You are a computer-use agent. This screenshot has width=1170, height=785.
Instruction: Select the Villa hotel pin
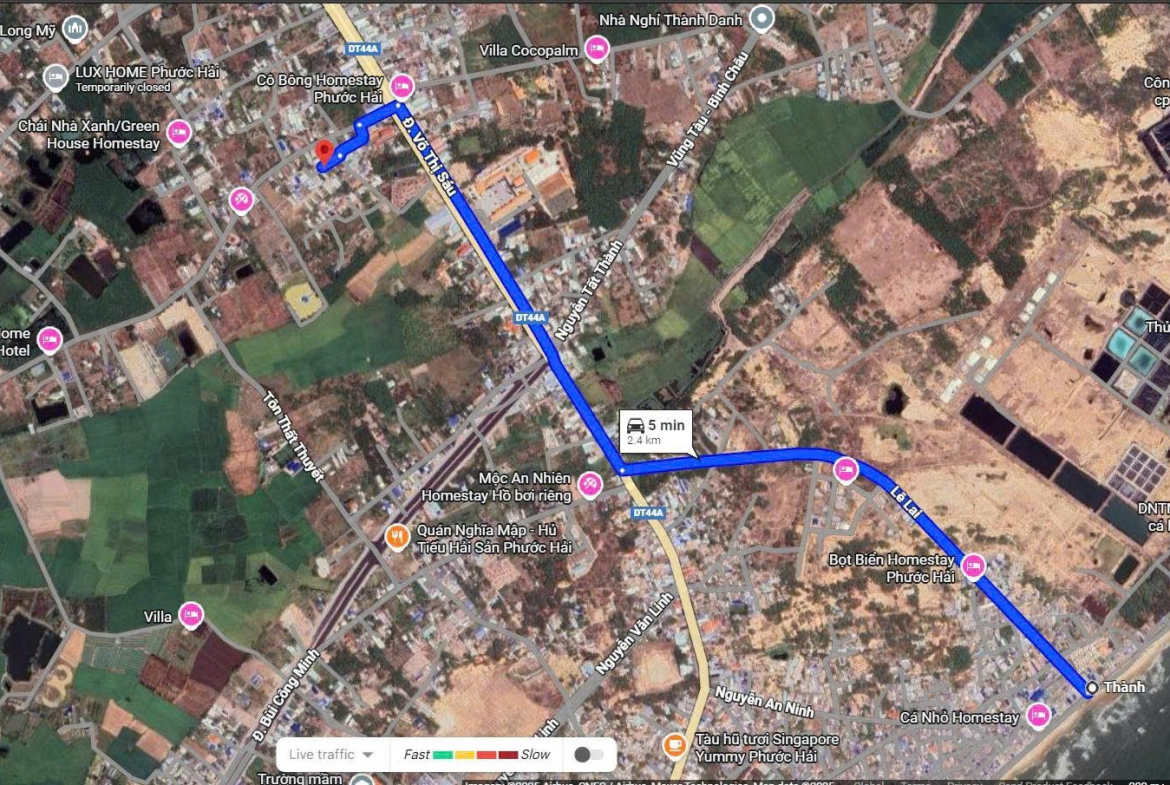pos(191,614)
